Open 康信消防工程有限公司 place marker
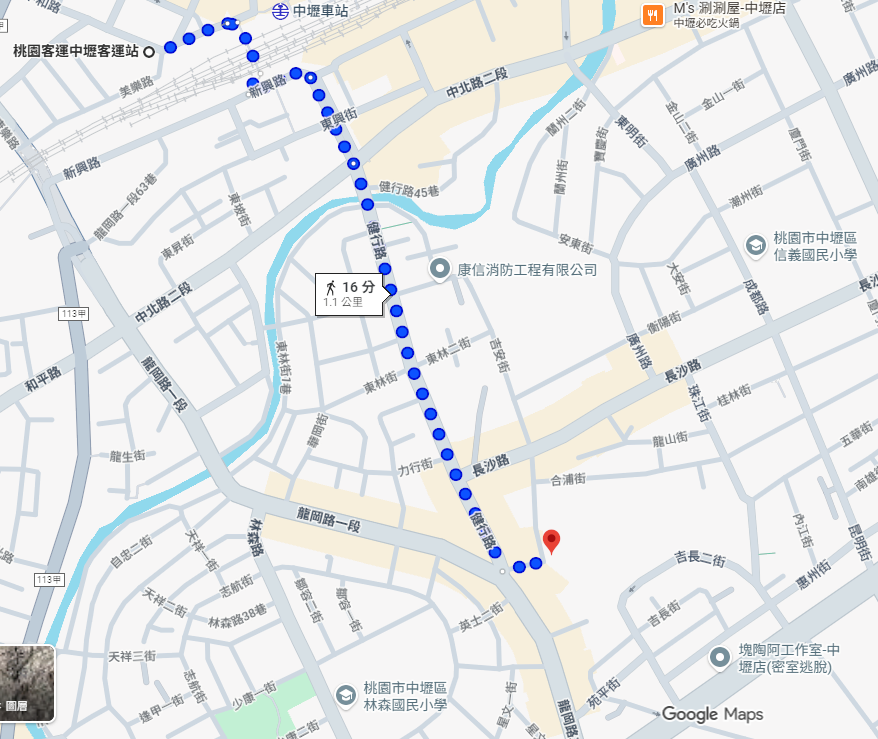This screenshot has height=739, width=878. 439,269
